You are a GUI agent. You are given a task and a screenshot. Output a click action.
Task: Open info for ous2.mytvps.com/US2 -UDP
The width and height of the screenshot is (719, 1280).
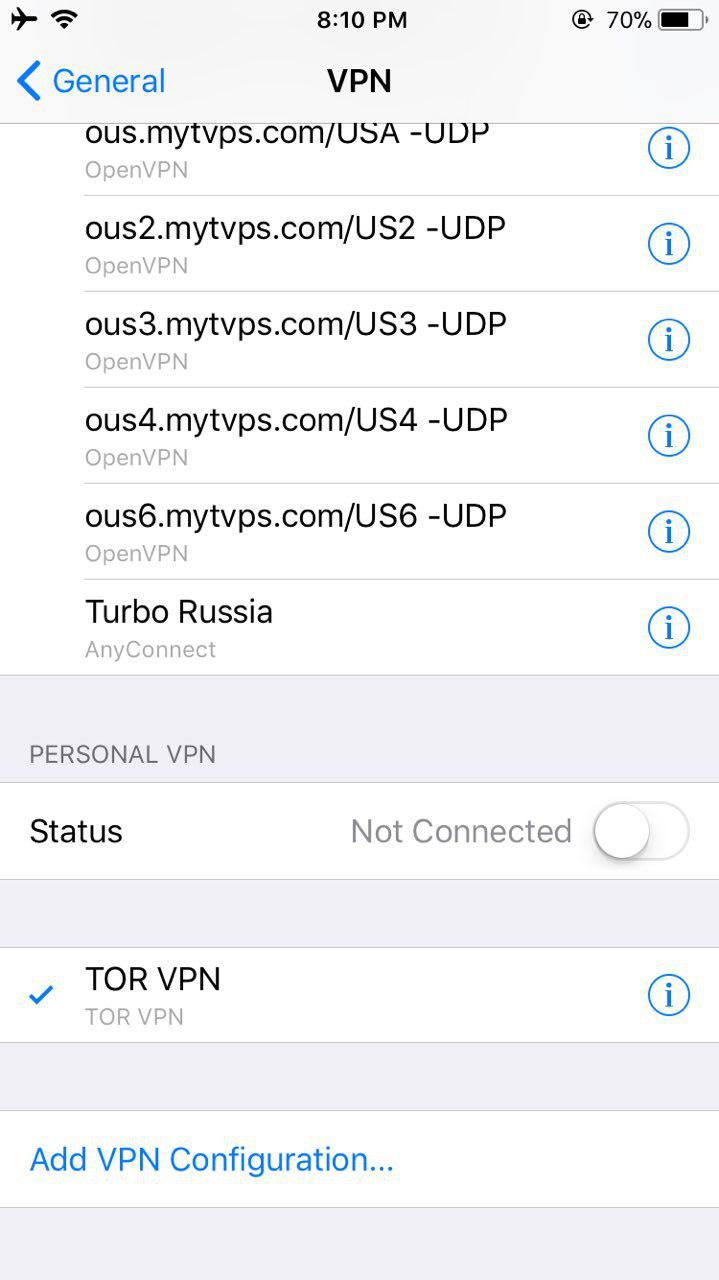[669, 244]
